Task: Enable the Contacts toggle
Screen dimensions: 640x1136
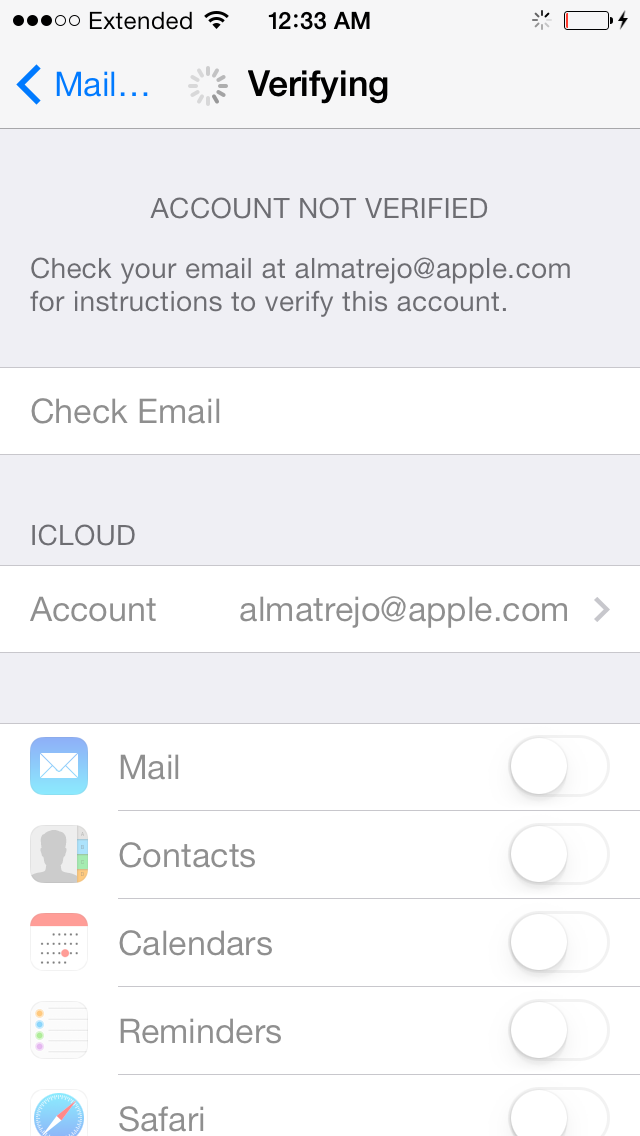Action: 558,856
